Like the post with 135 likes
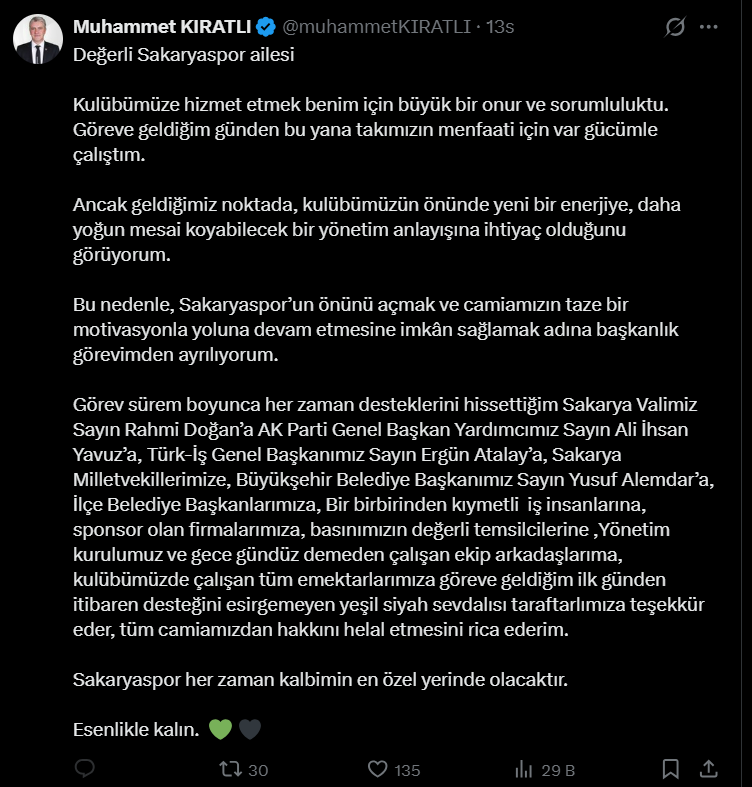Image resolution: width=752 pixels, height=787 pixels. point(378,769)
